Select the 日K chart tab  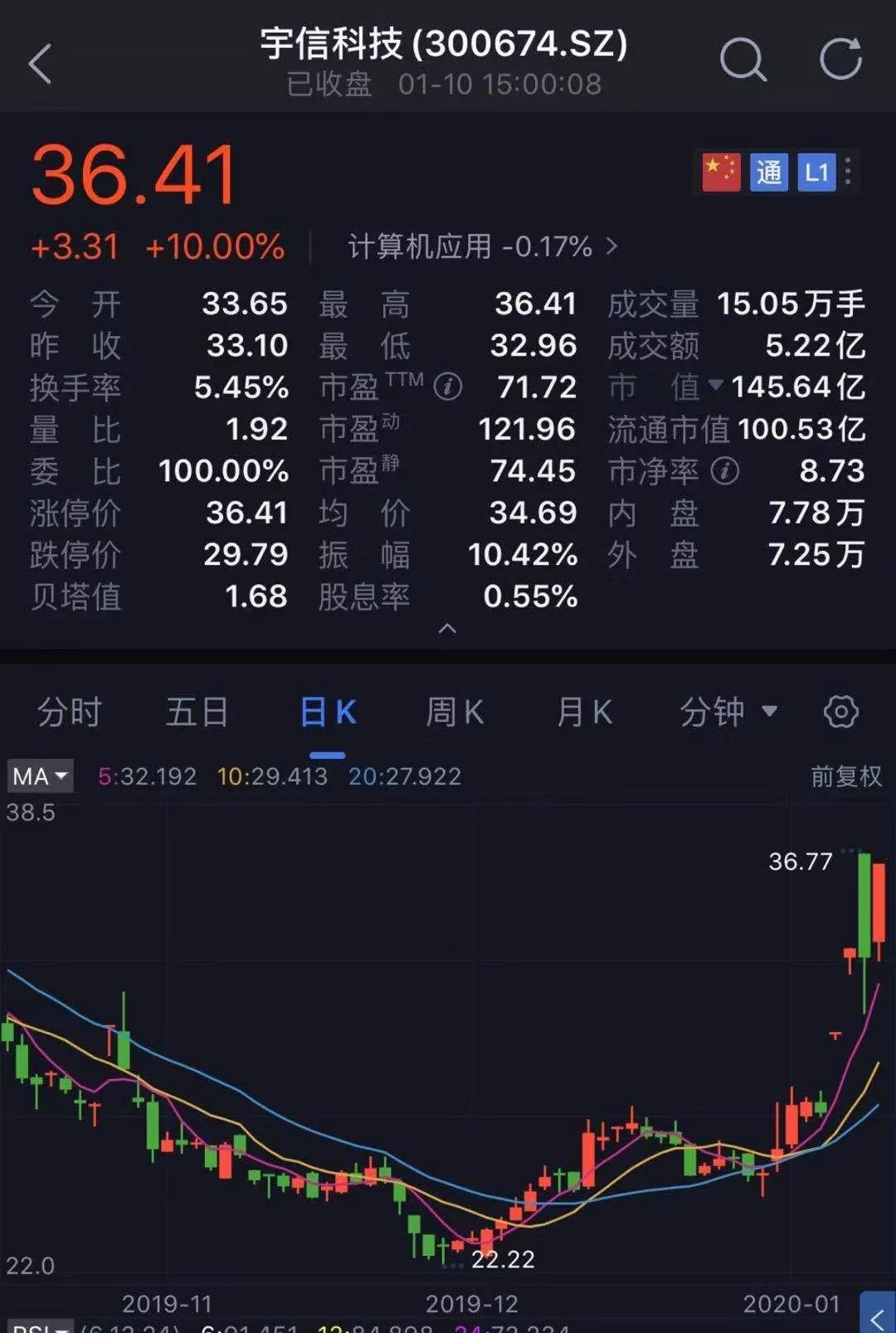[328, 713]
